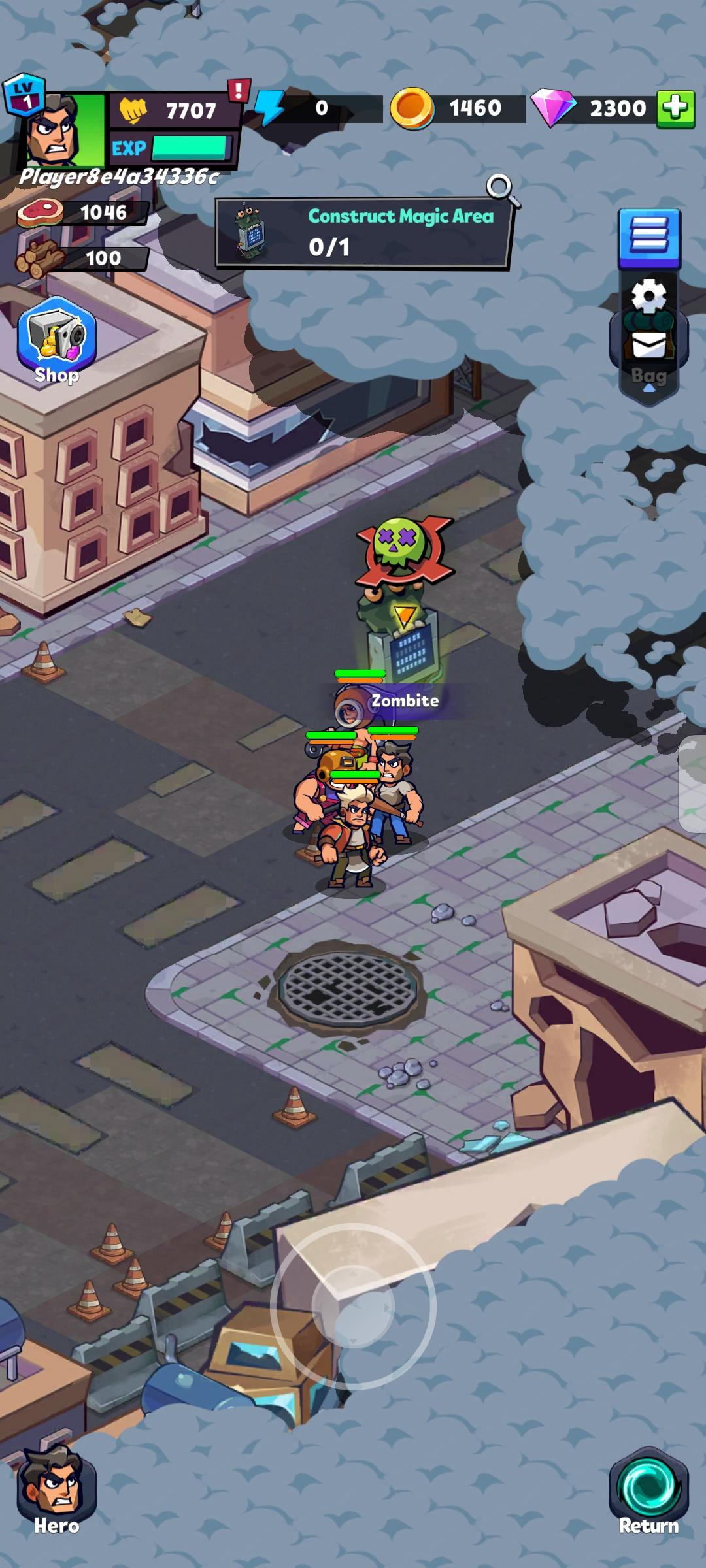
Task: Collapse the blue side menu list
Action: [649, 235]
